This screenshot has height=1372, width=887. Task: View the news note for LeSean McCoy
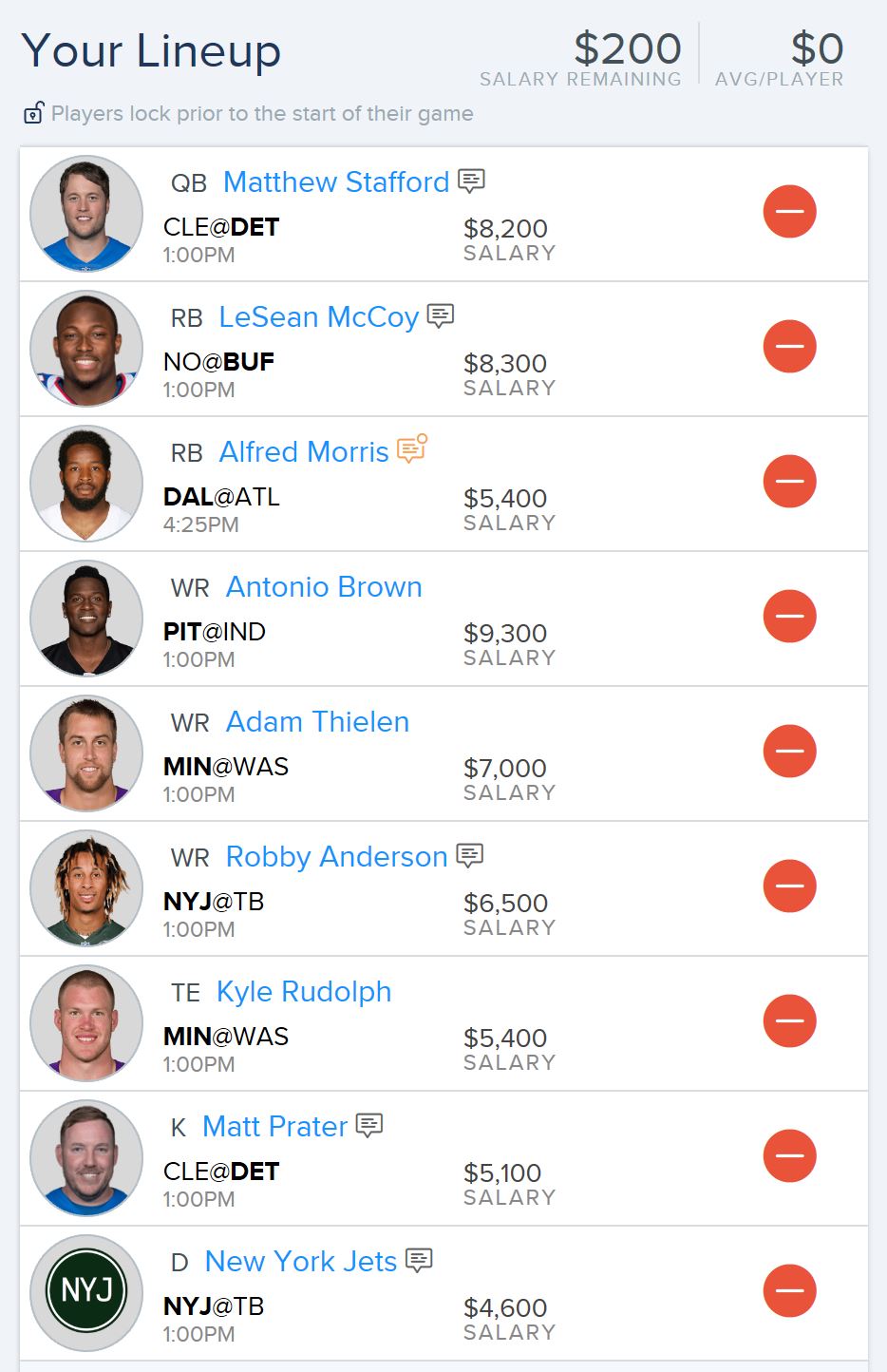tap(441, 315)
